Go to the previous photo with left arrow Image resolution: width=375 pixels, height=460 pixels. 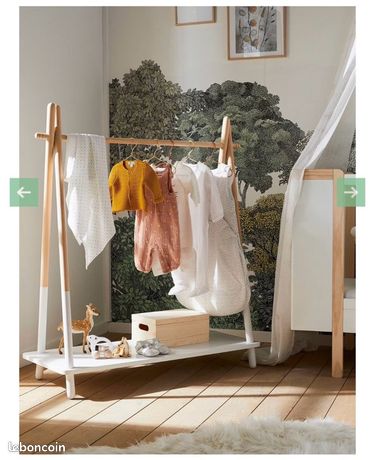click(24, 192)
